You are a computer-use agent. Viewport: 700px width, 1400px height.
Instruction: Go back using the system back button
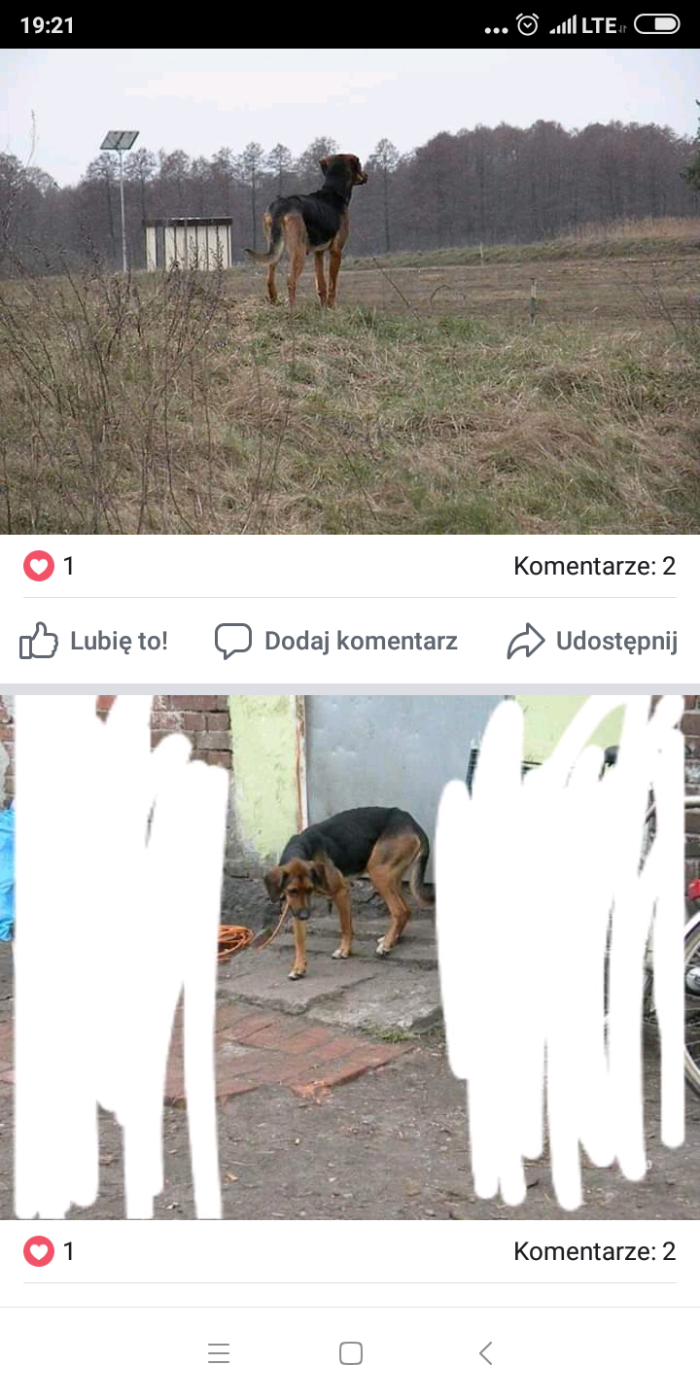click(x=485, y=1353)
